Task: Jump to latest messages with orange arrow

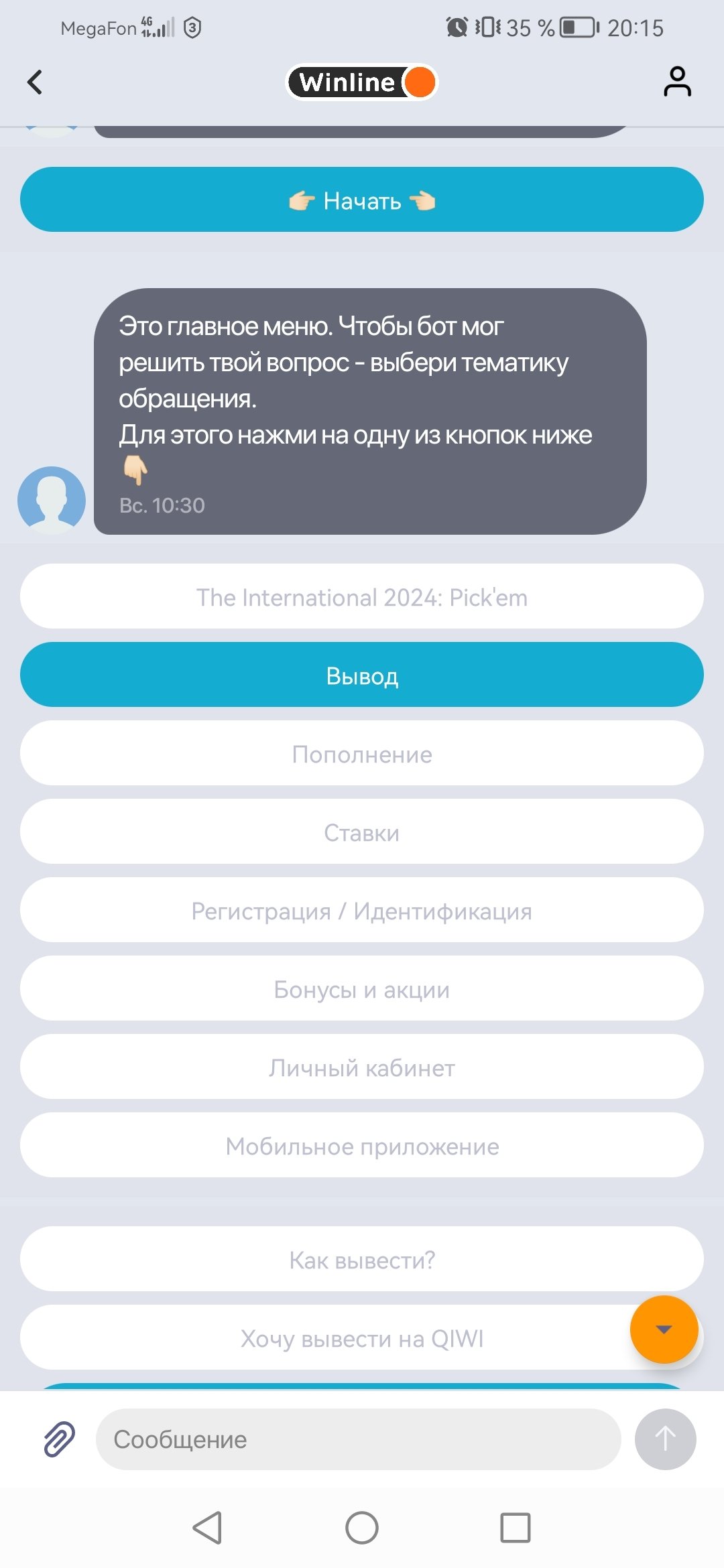Action: click(664, 1329)
